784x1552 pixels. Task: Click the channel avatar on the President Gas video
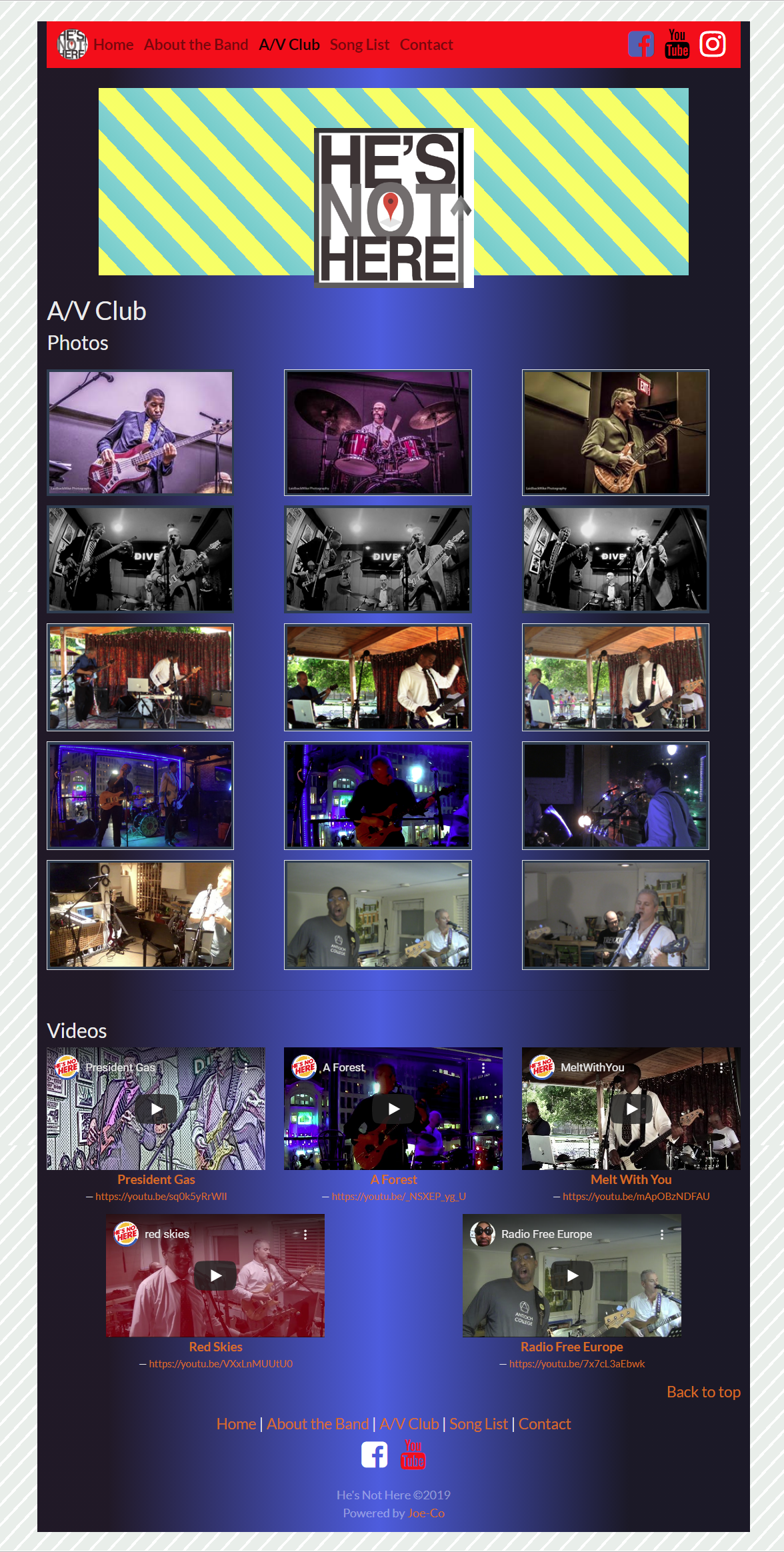65,1067
